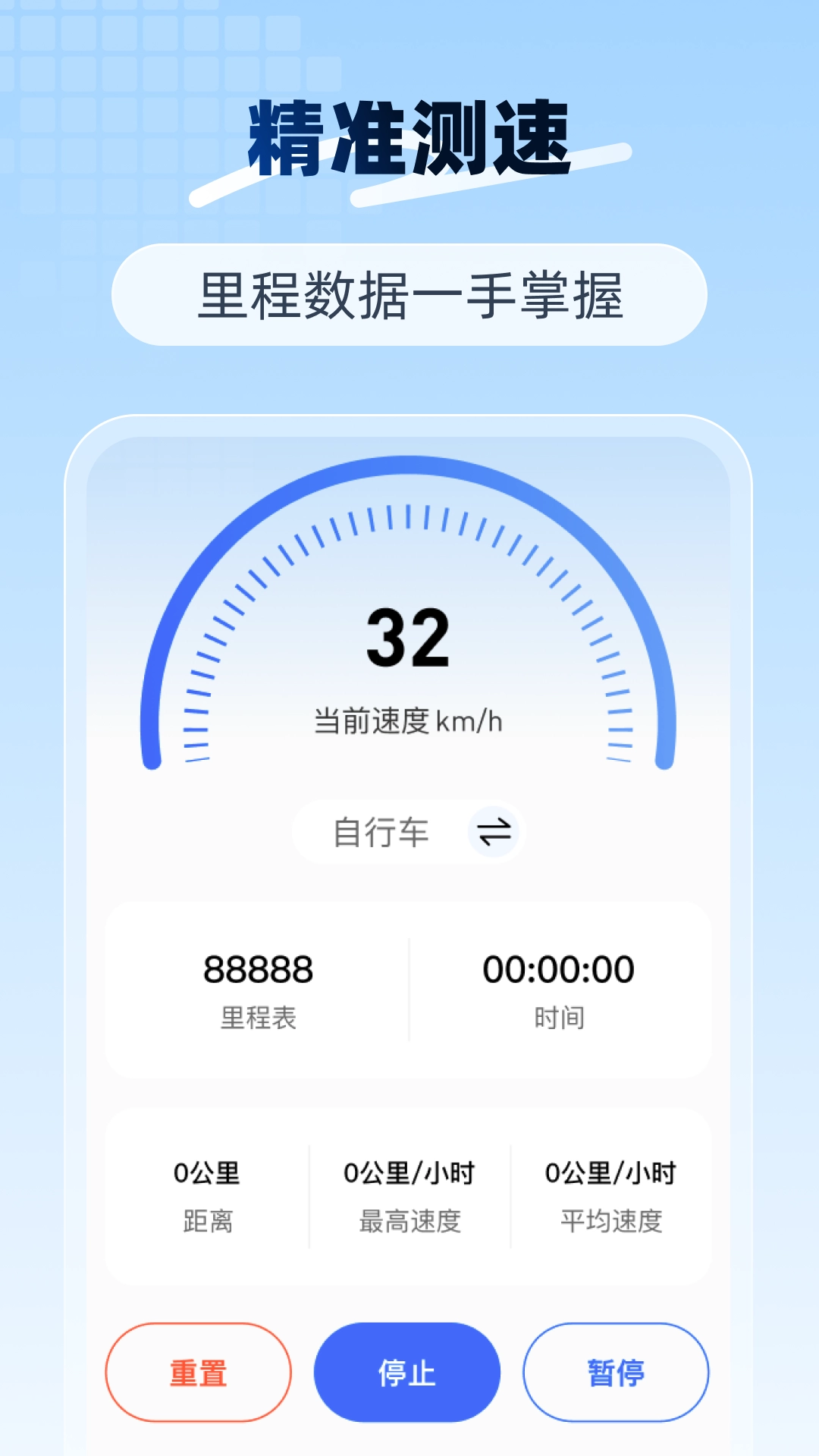Click the statistics card panel
This screenshot has width=819, height=1456.
coord(409,1194)
